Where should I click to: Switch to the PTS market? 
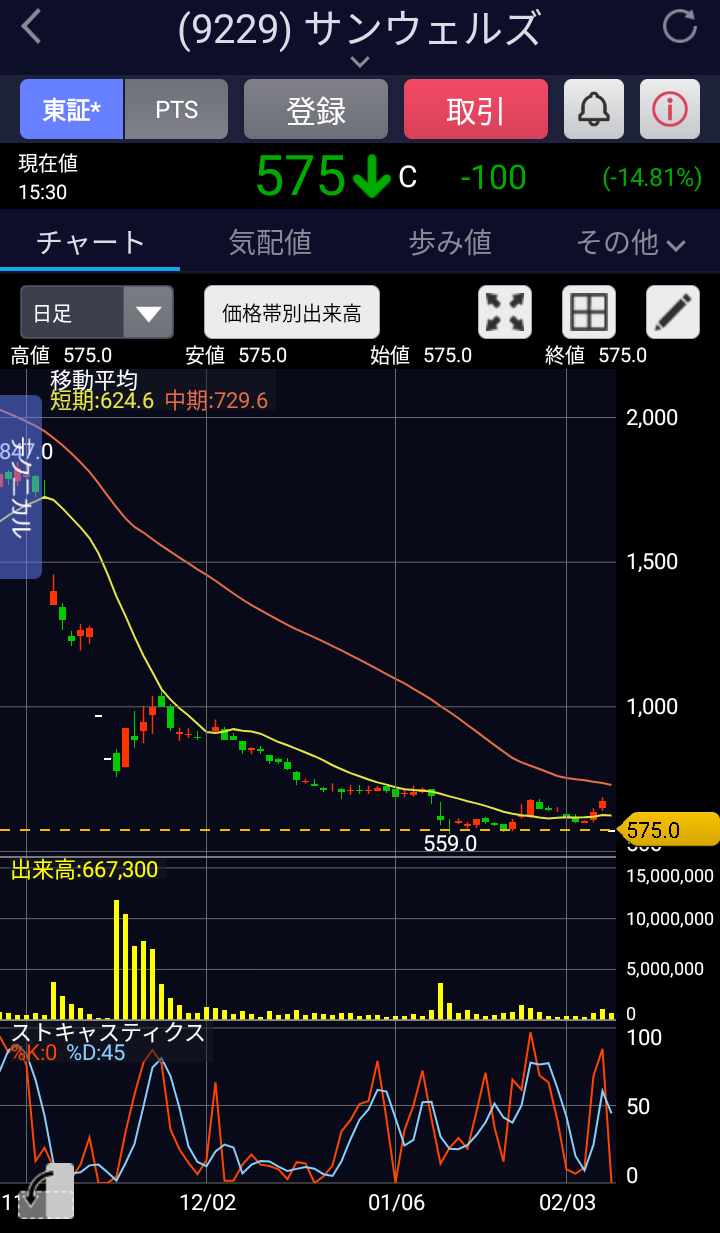(177, 109)
